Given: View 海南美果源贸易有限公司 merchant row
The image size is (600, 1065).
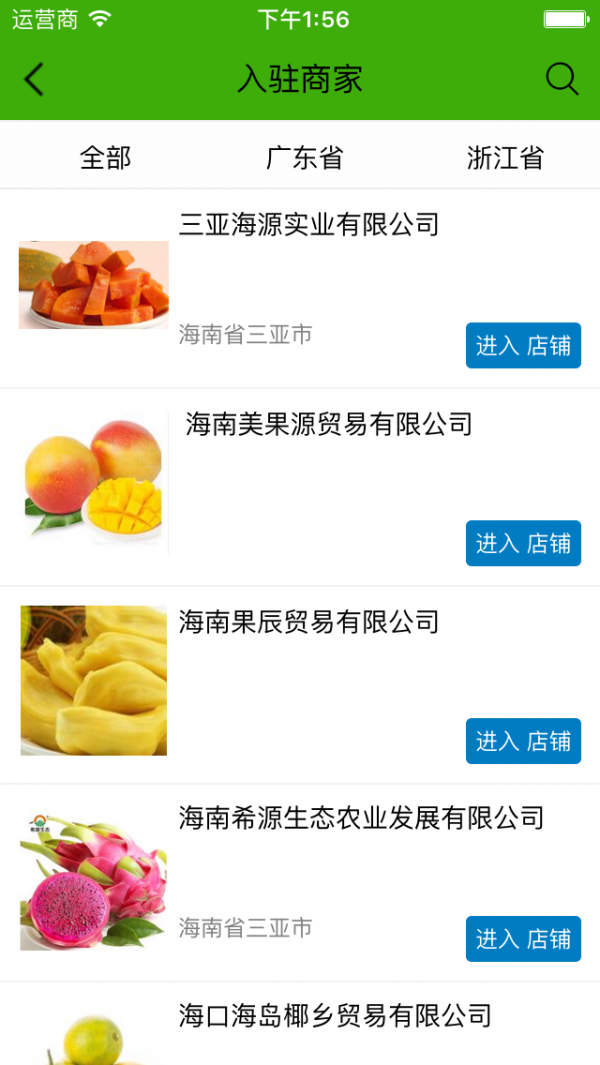Looking at the screenshot, I should pos(329,425).
